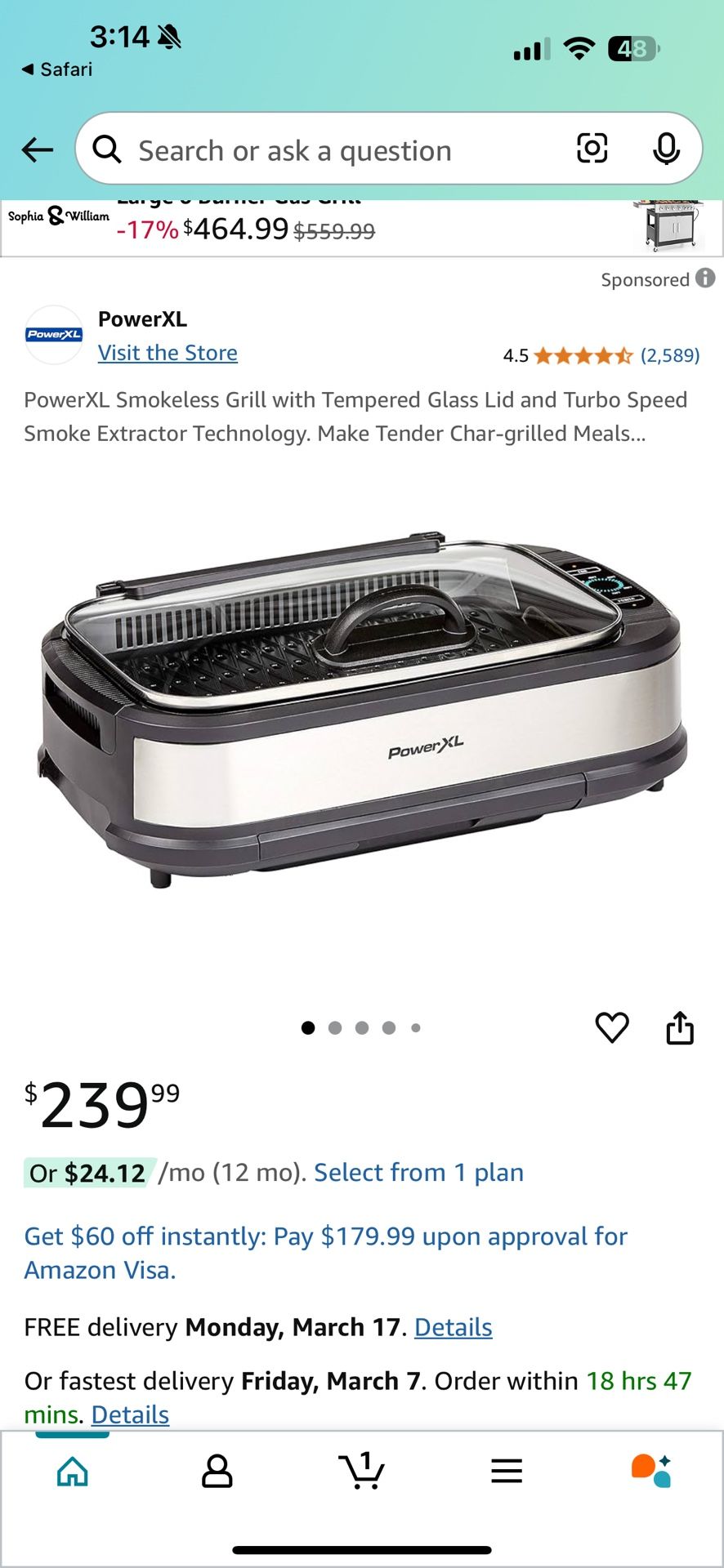Get $60 off Amazon Visa offer
724x1568 pixels.
coord(325,1253)
